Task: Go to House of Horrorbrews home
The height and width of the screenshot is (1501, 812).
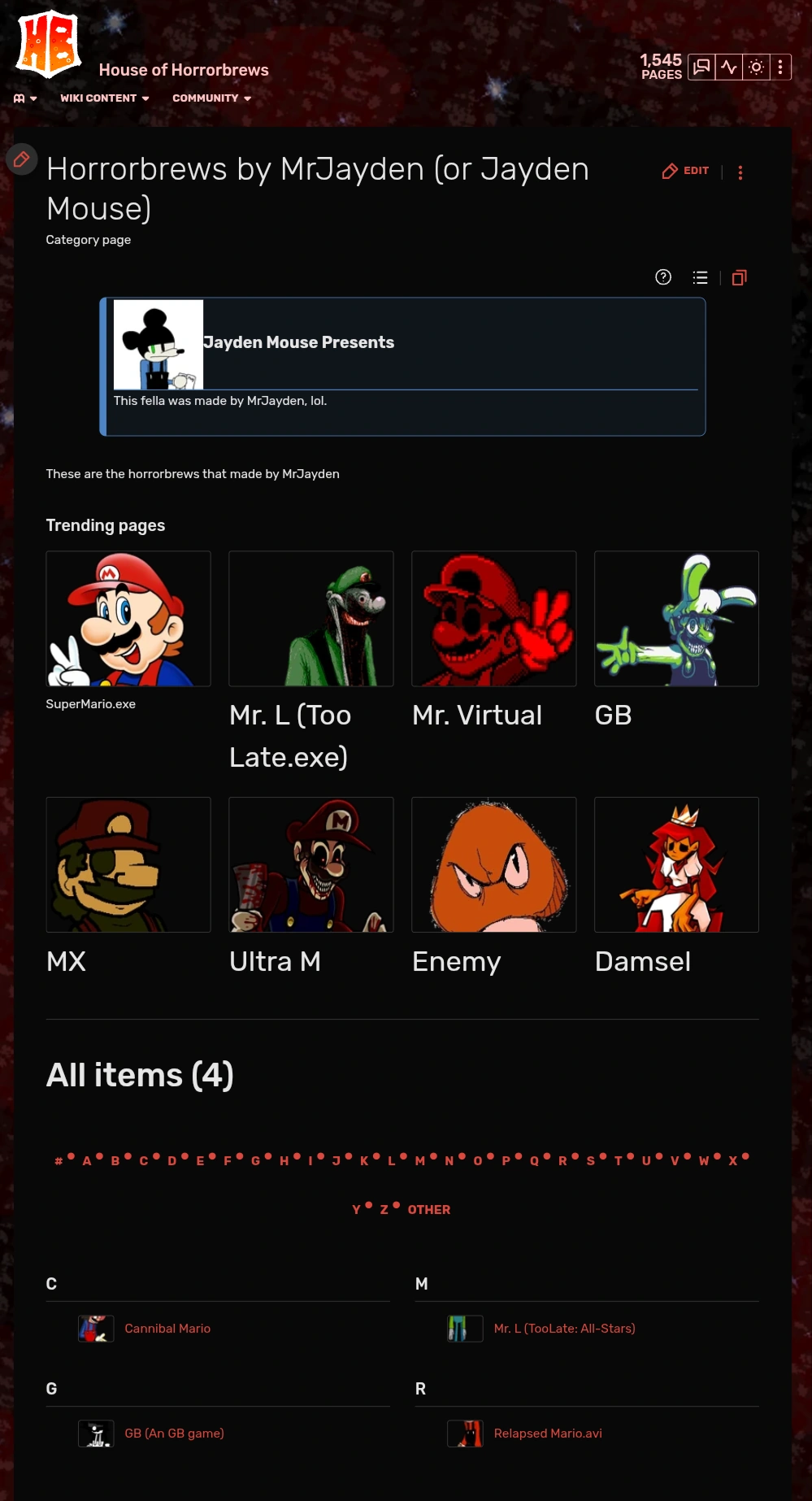Action: [x=184, y=70]
